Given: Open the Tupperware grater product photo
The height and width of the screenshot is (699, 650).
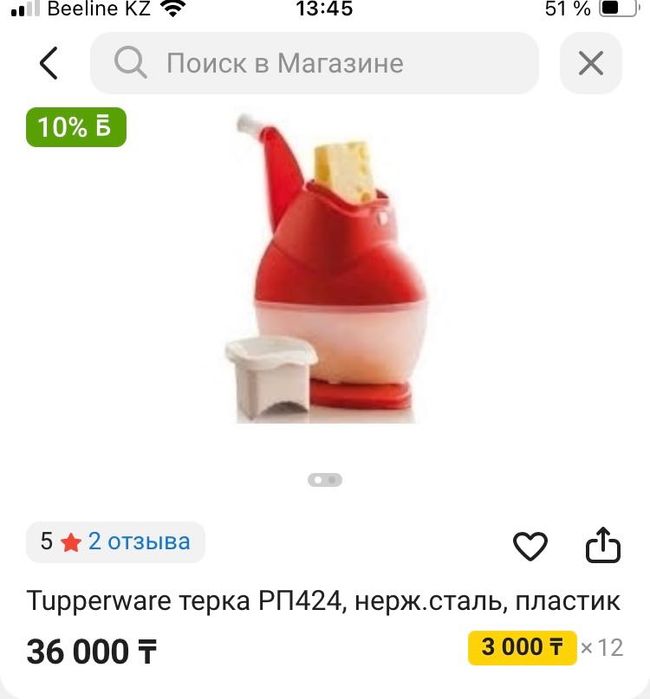Looking at the screenshot, I should point(325,270).
